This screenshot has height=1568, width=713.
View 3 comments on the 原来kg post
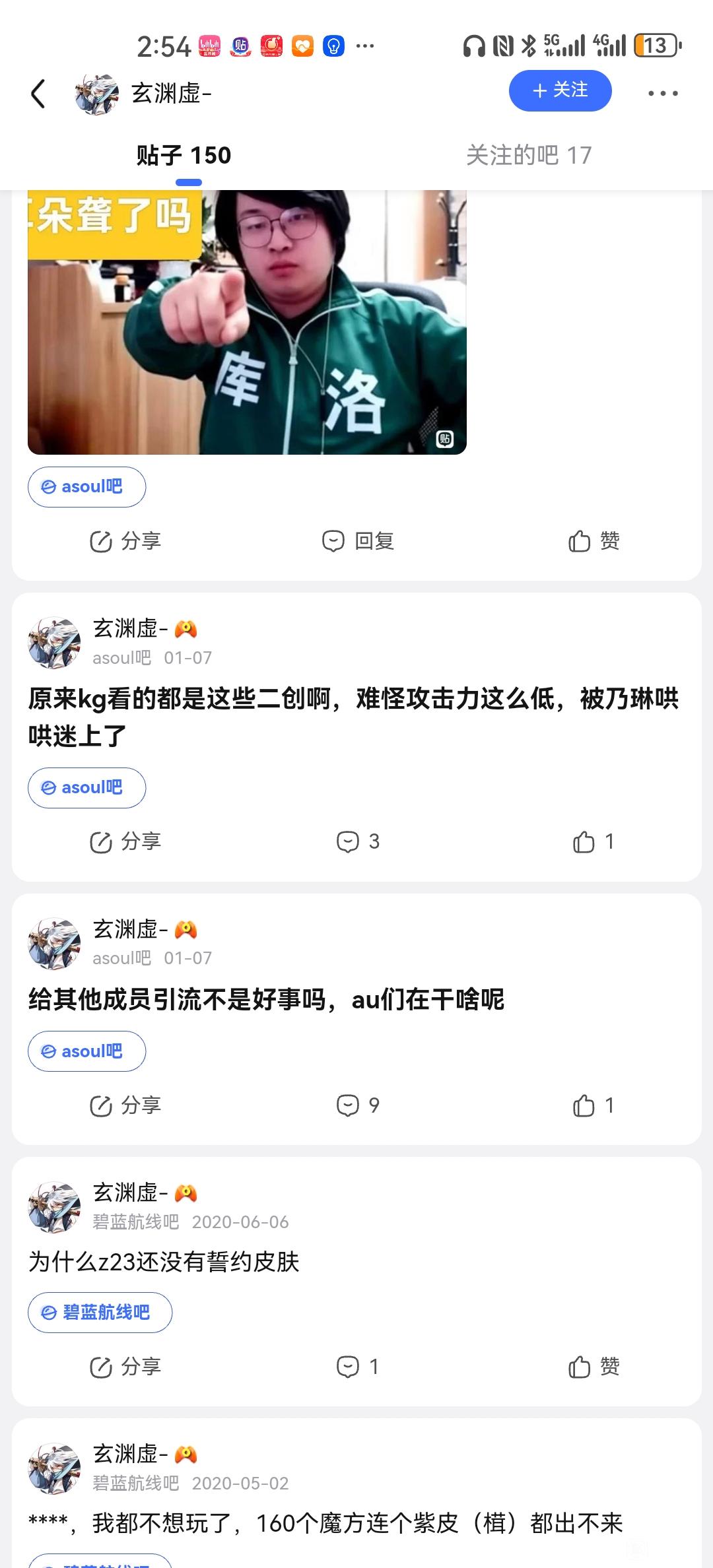tap(358, 841)
